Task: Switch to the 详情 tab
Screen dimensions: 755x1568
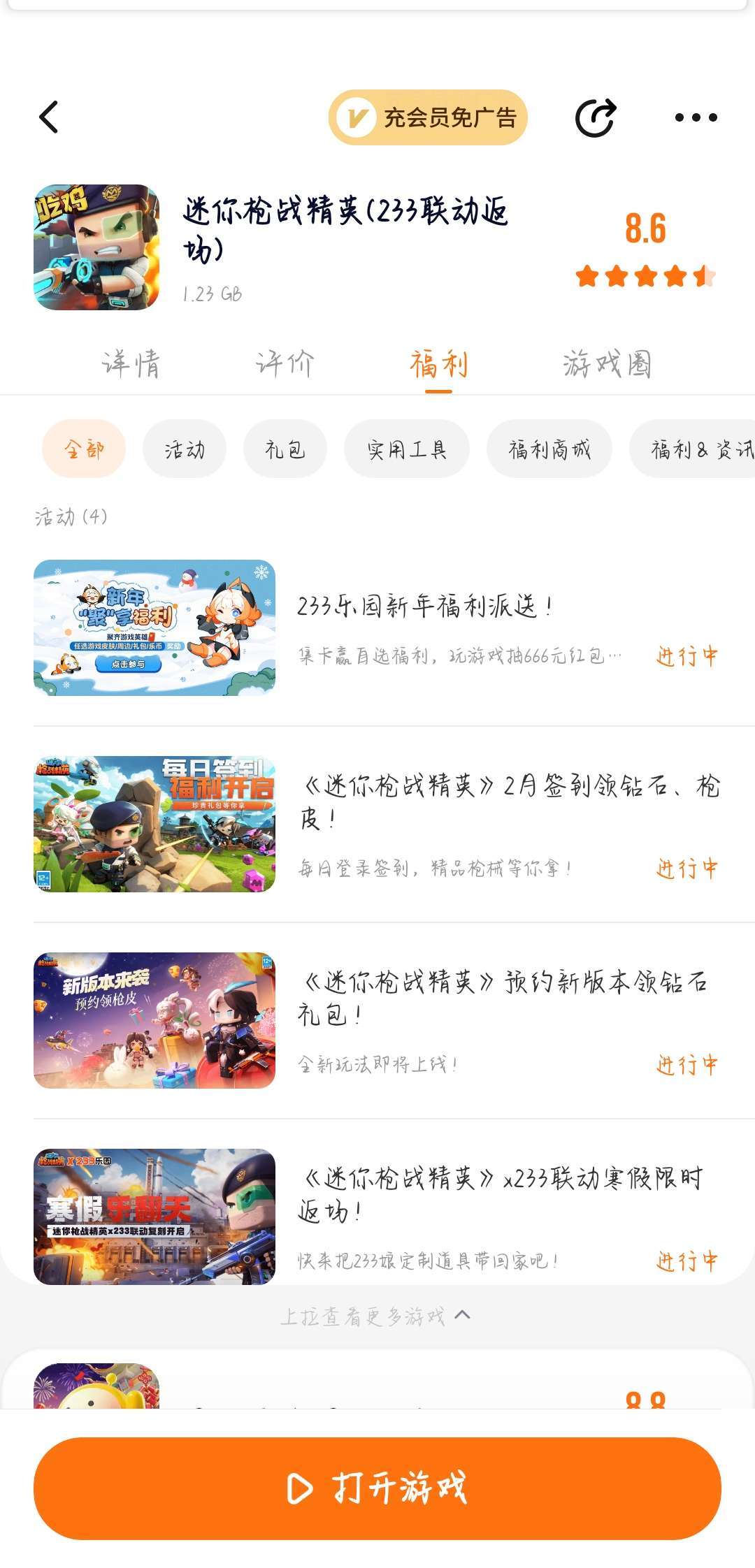Action: tap(131, 364)
